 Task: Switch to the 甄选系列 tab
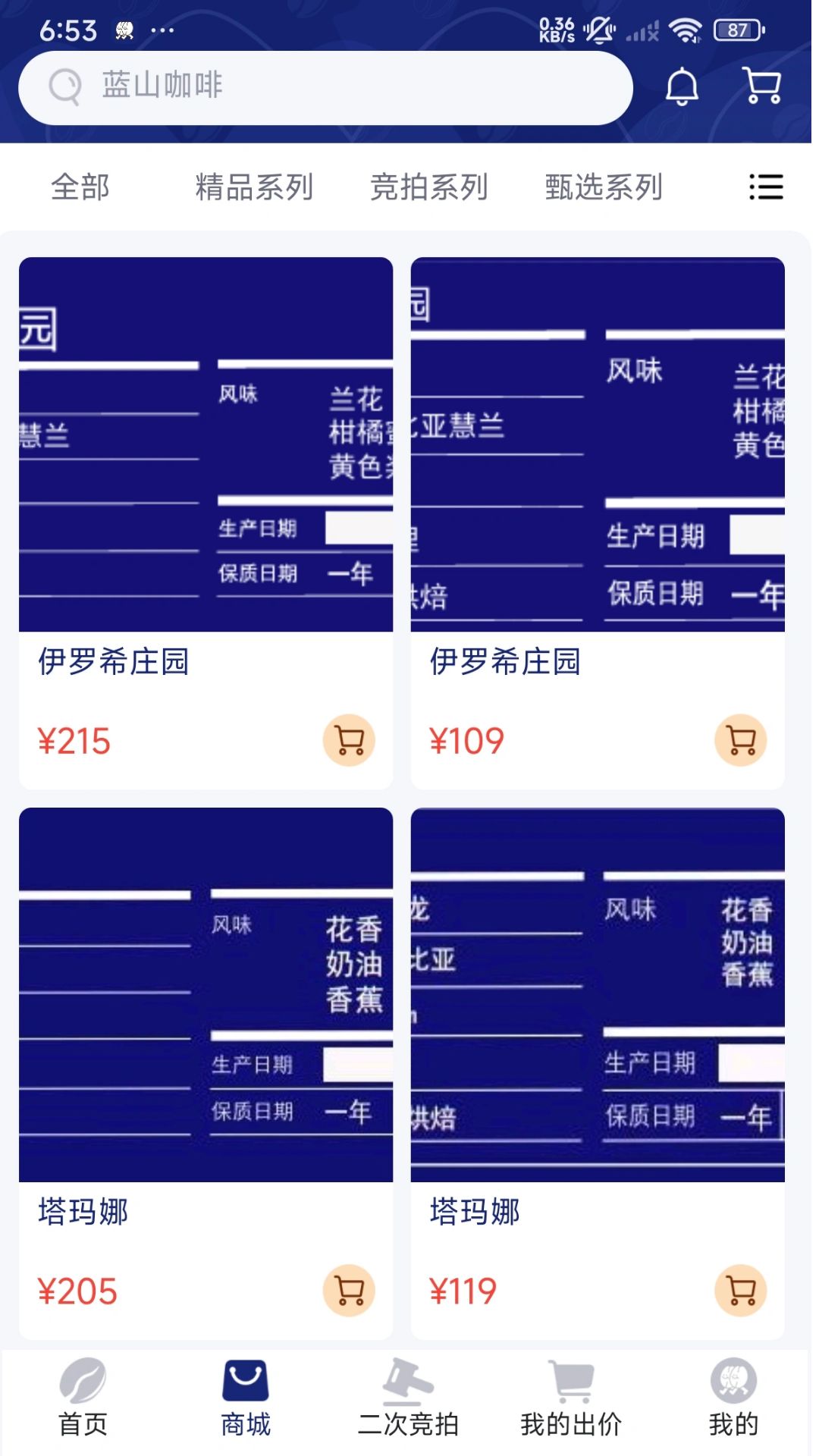(x=604, y=187)
